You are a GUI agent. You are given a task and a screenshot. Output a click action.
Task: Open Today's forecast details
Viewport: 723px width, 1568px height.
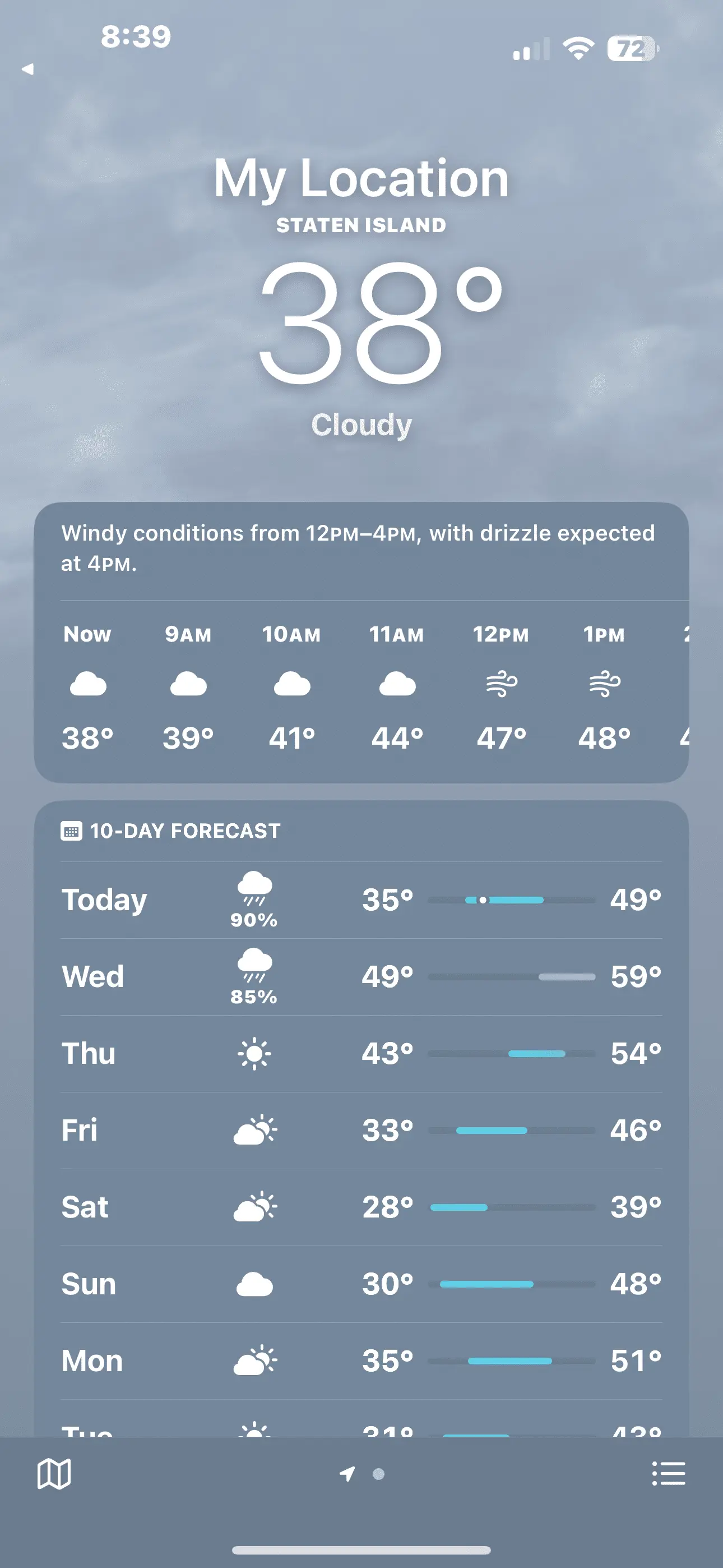click(x=361, y=900)
